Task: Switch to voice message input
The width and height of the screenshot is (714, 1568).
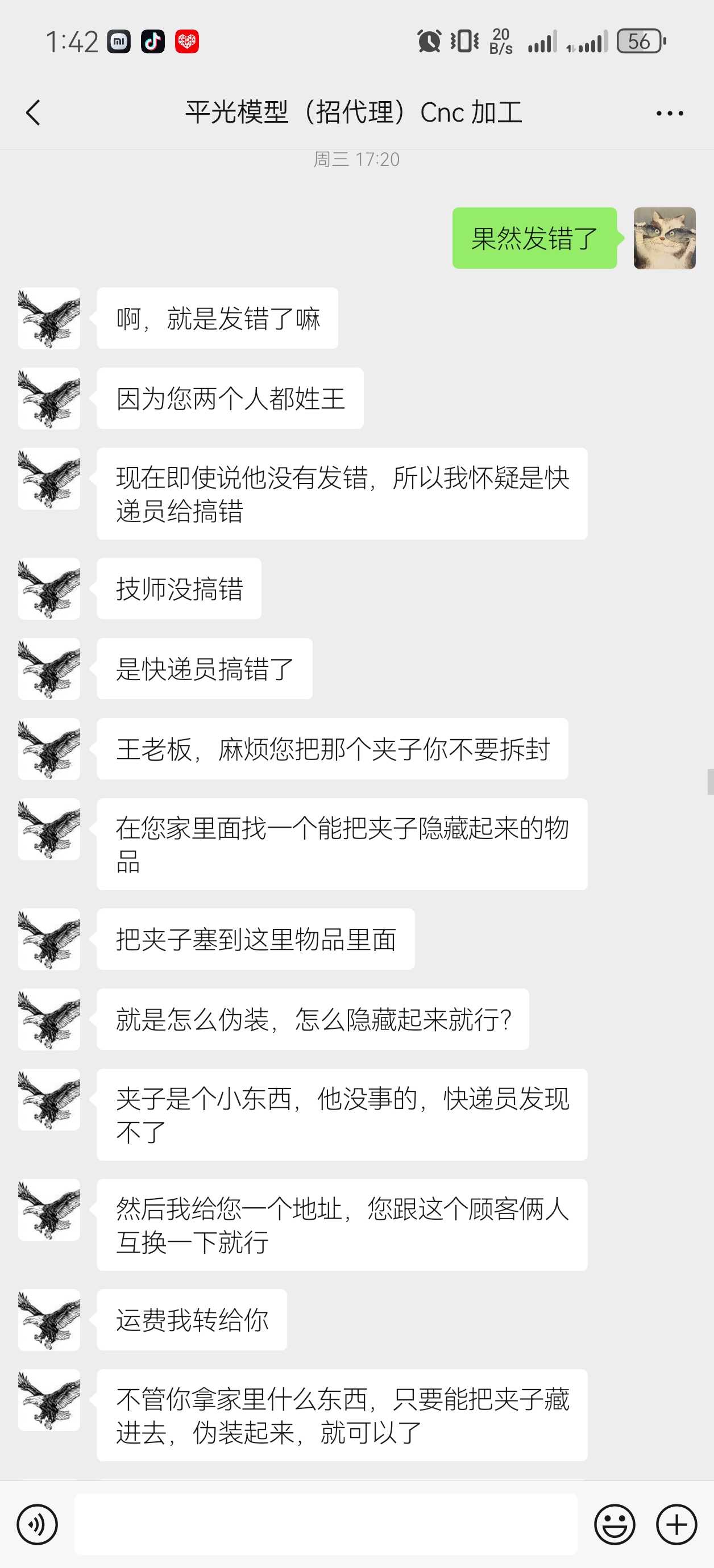Action: [37, 1525]
